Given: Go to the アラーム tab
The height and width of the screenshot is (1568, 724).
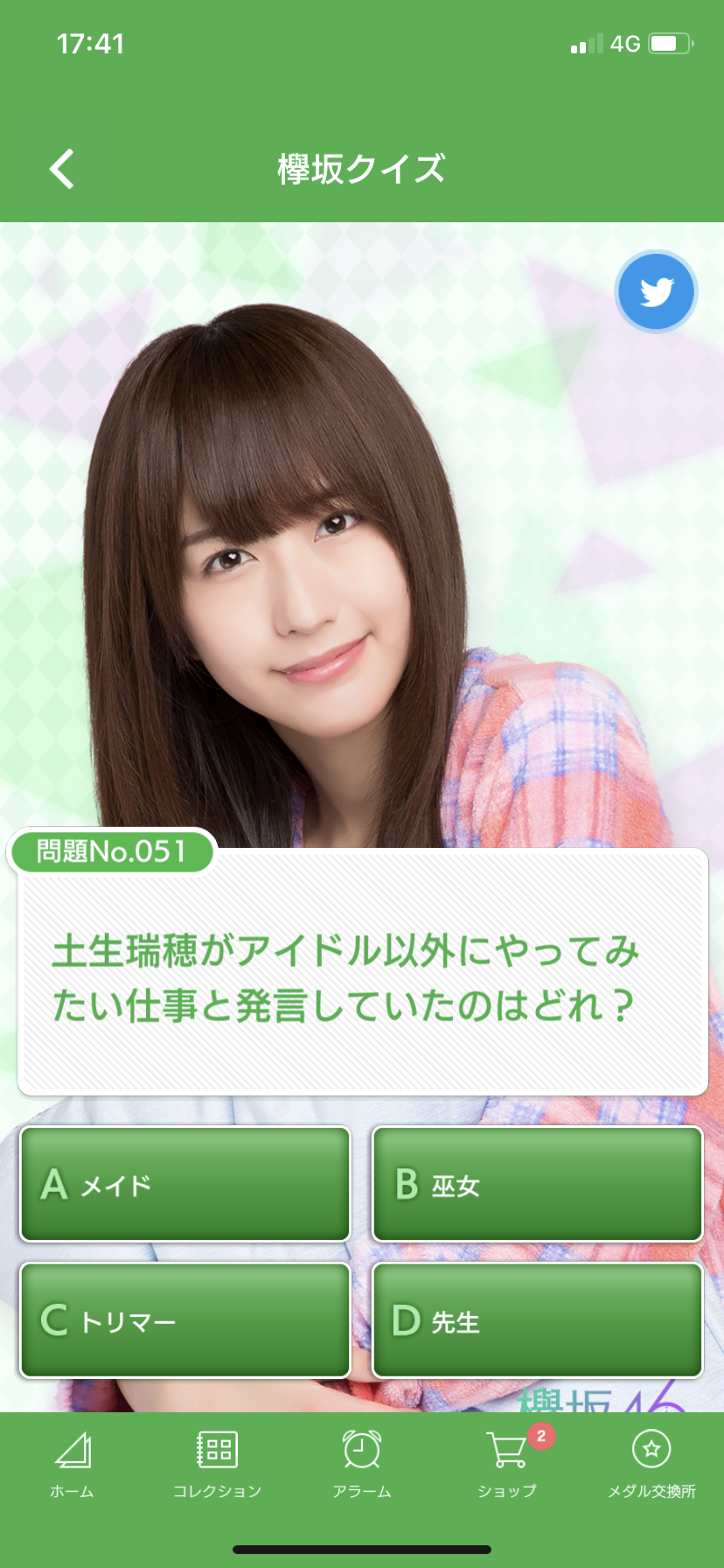Looking at the screenshot, I should coord(361,1465).
